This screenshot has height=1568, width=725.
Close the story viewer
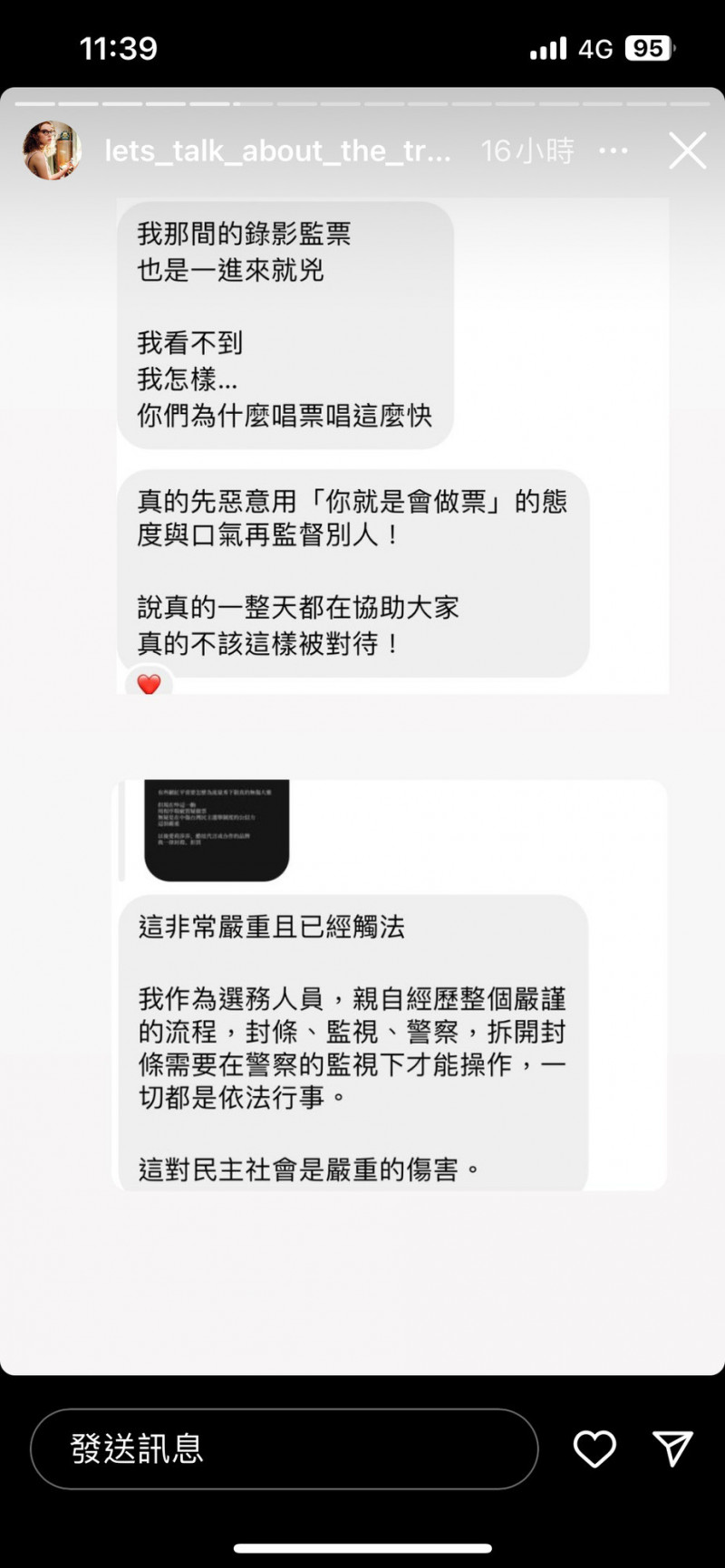(x=687, y=150)
